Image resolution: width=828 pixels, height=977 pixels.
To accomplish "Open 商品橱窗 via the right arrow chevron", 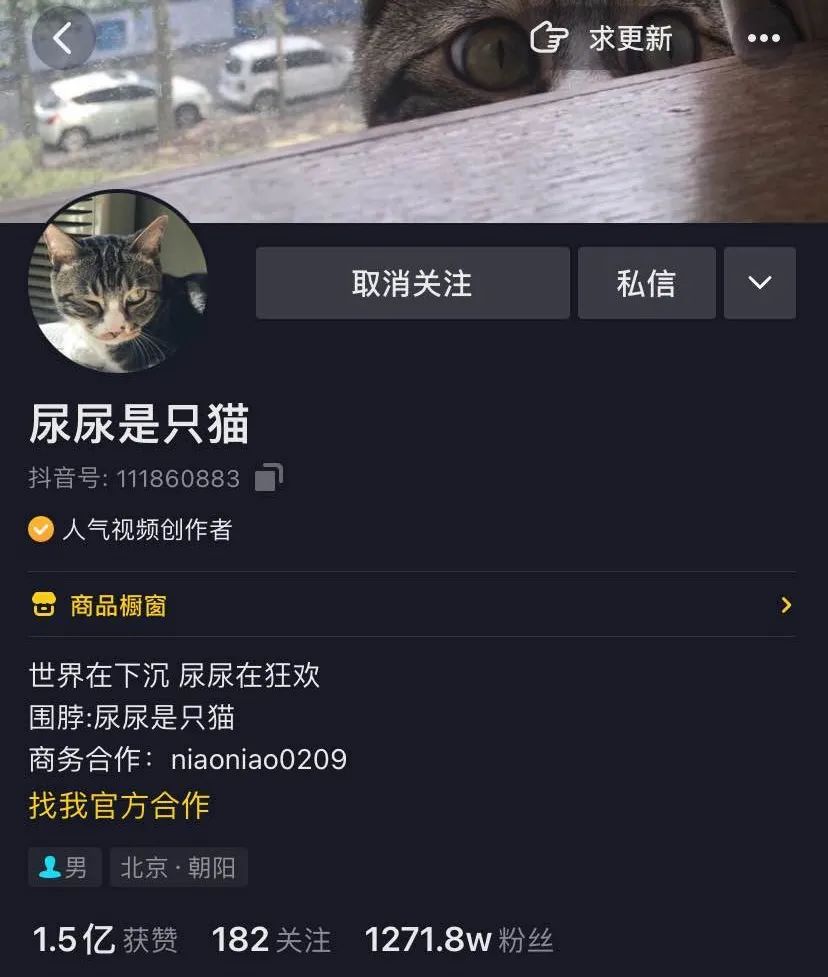I will [x=786, y=604].
